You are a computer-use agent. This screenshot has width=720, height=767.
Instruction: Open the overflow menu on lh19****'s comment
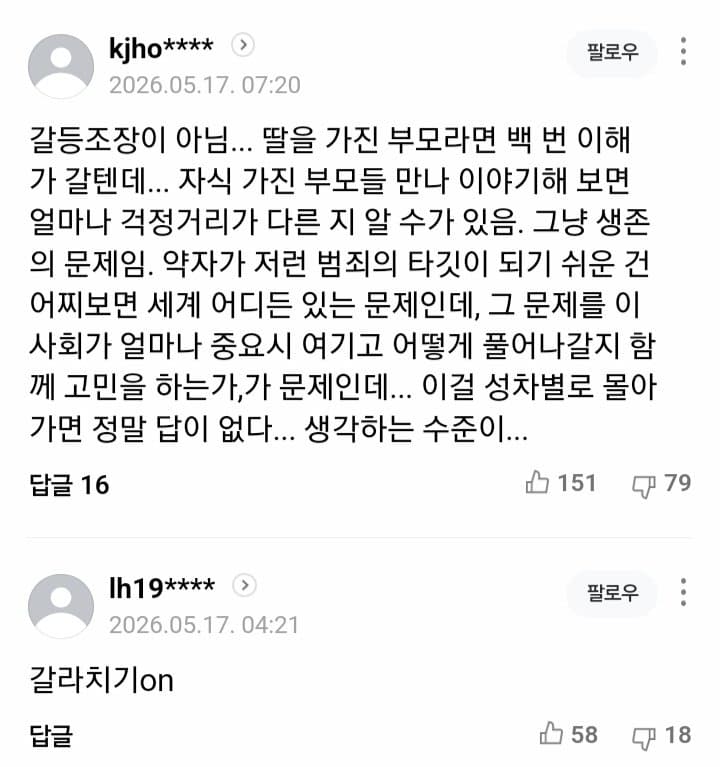tap(683, 592)
